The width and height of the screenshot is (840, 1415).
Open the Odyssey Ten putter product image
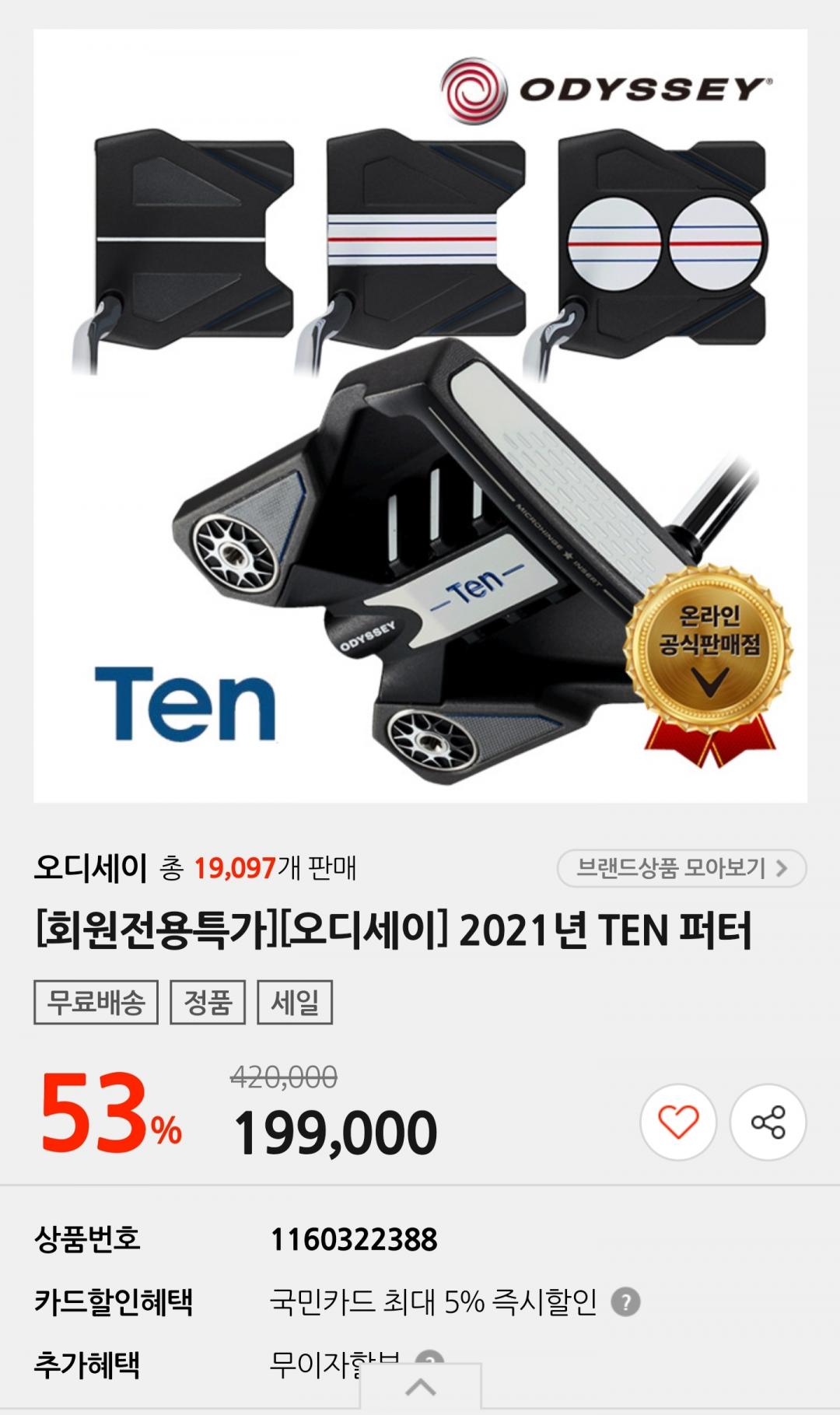pyautogui.click(x=420, y=416)
